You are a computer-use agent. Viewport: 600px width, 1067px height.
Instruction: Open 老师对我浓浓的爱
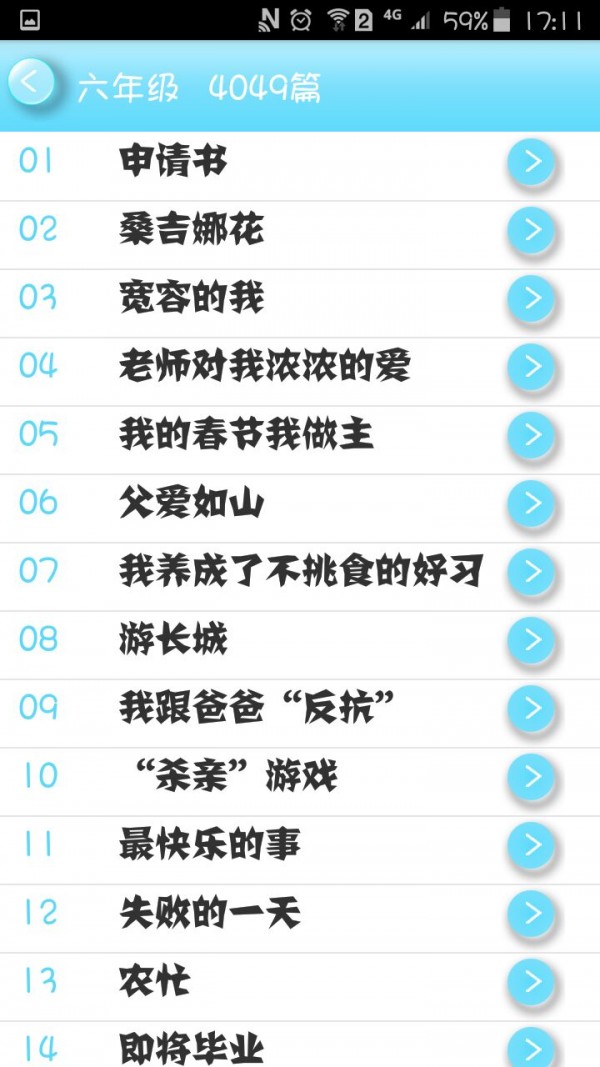(264, 367)
